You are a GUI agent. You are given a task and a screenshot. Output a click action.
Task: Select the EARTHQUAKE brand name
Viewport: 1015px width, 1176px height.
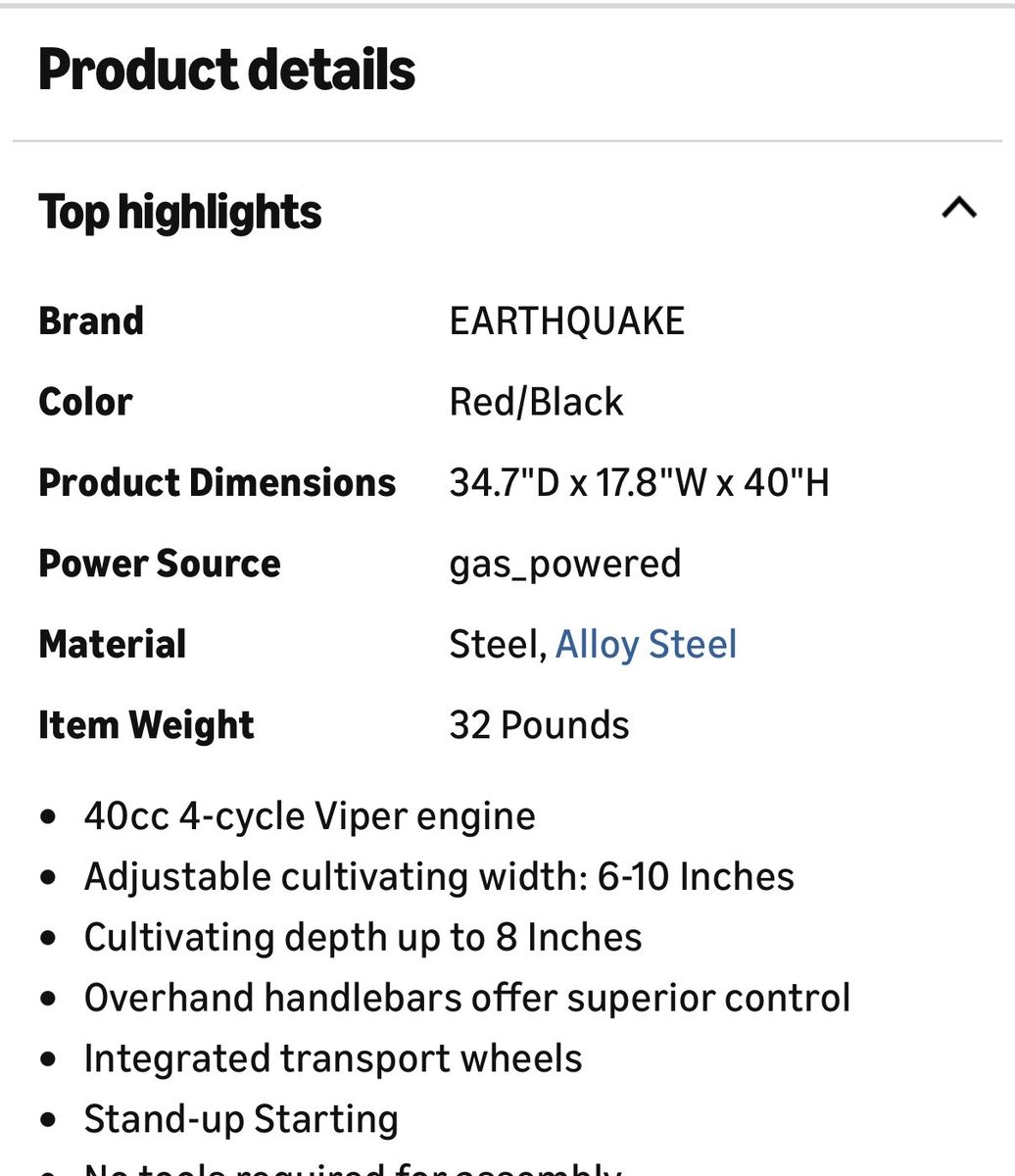pyautogui.click(x=567, y=319)
